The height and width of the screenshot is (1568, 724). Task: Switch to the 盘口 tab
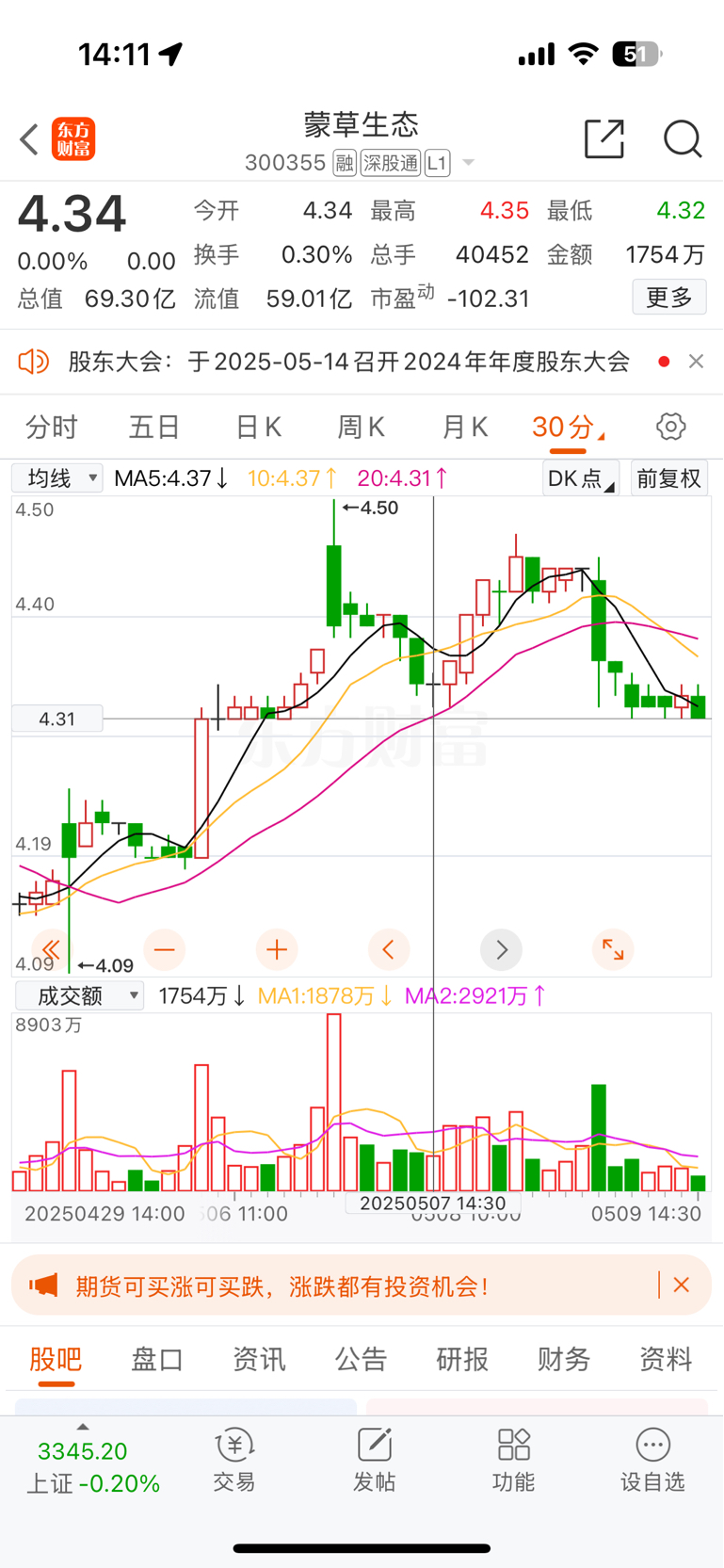click(x=156, y=1359)
